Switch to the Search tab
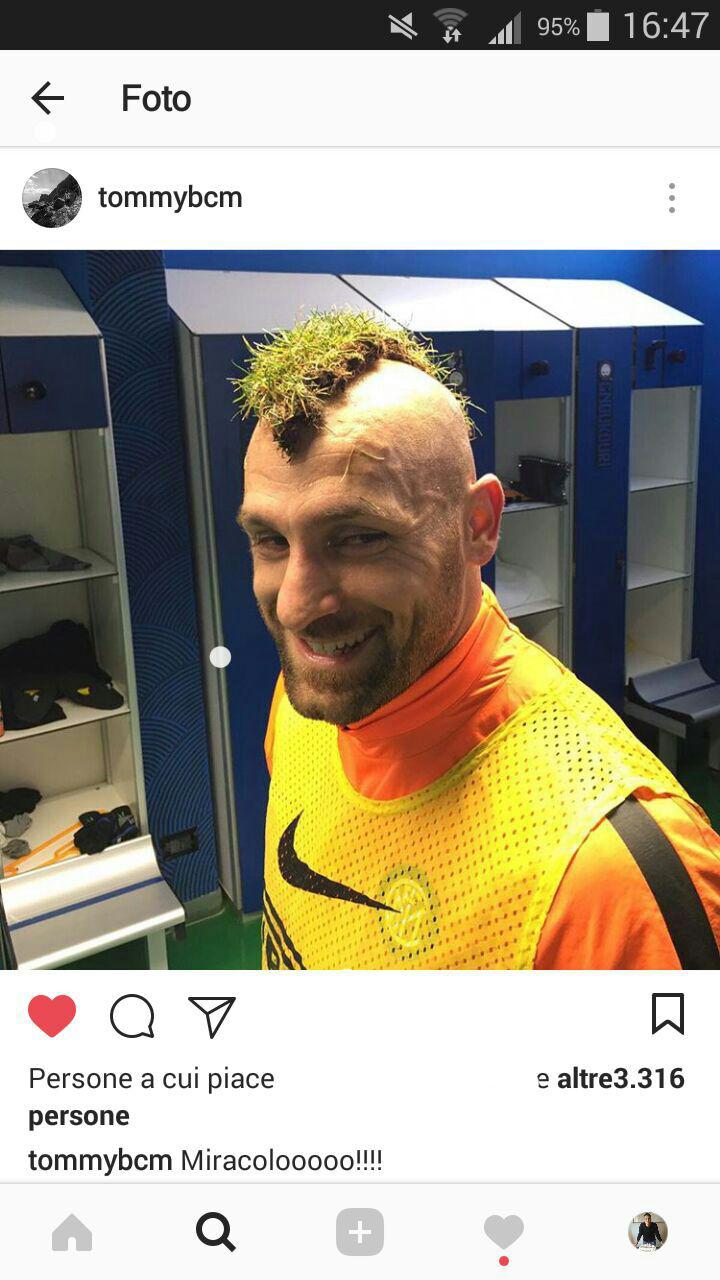Viewport: 720px width, 1280px height. coord(216,1232)
